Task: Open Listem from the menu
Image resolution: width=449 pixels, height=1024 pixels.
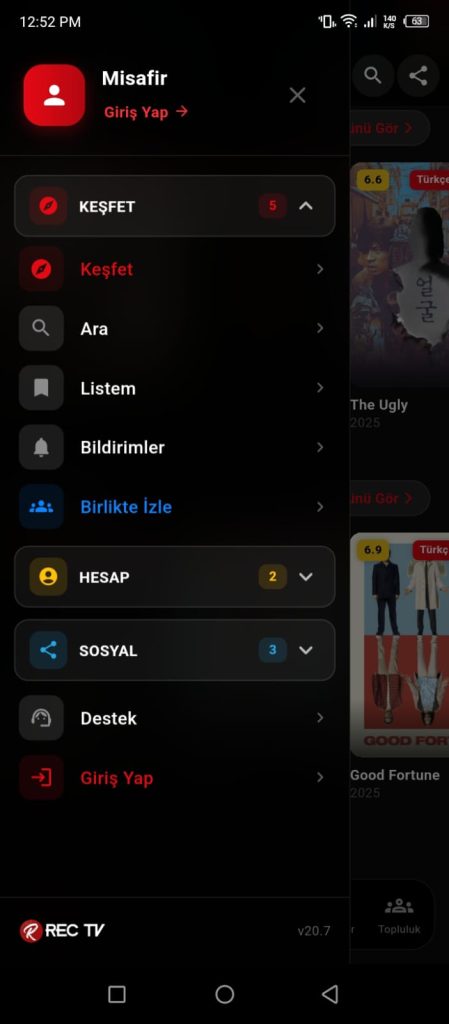Action: (x=175, y=388)
